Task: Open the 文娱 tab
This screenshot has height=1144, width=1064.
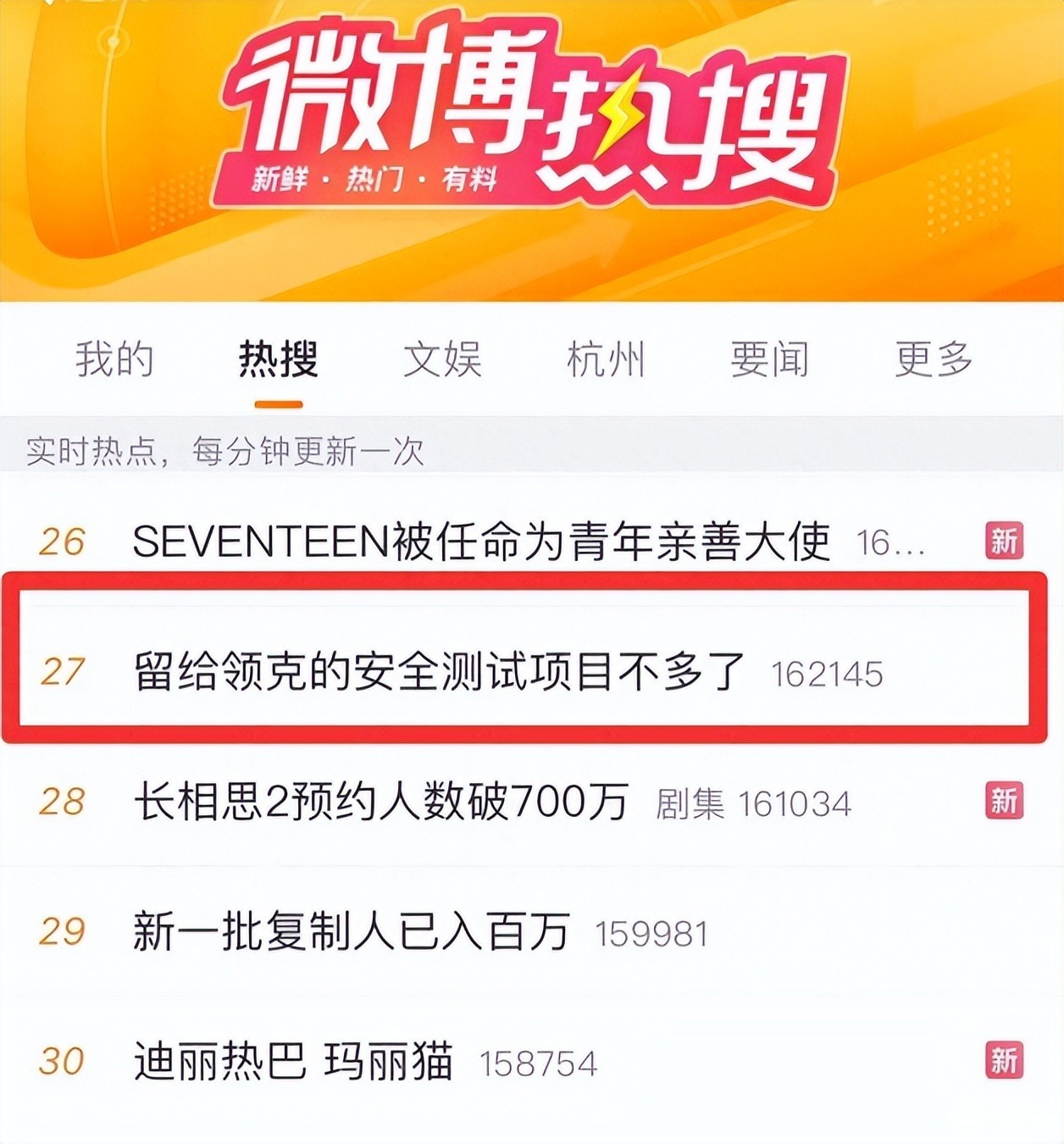Action: [442, 359]
